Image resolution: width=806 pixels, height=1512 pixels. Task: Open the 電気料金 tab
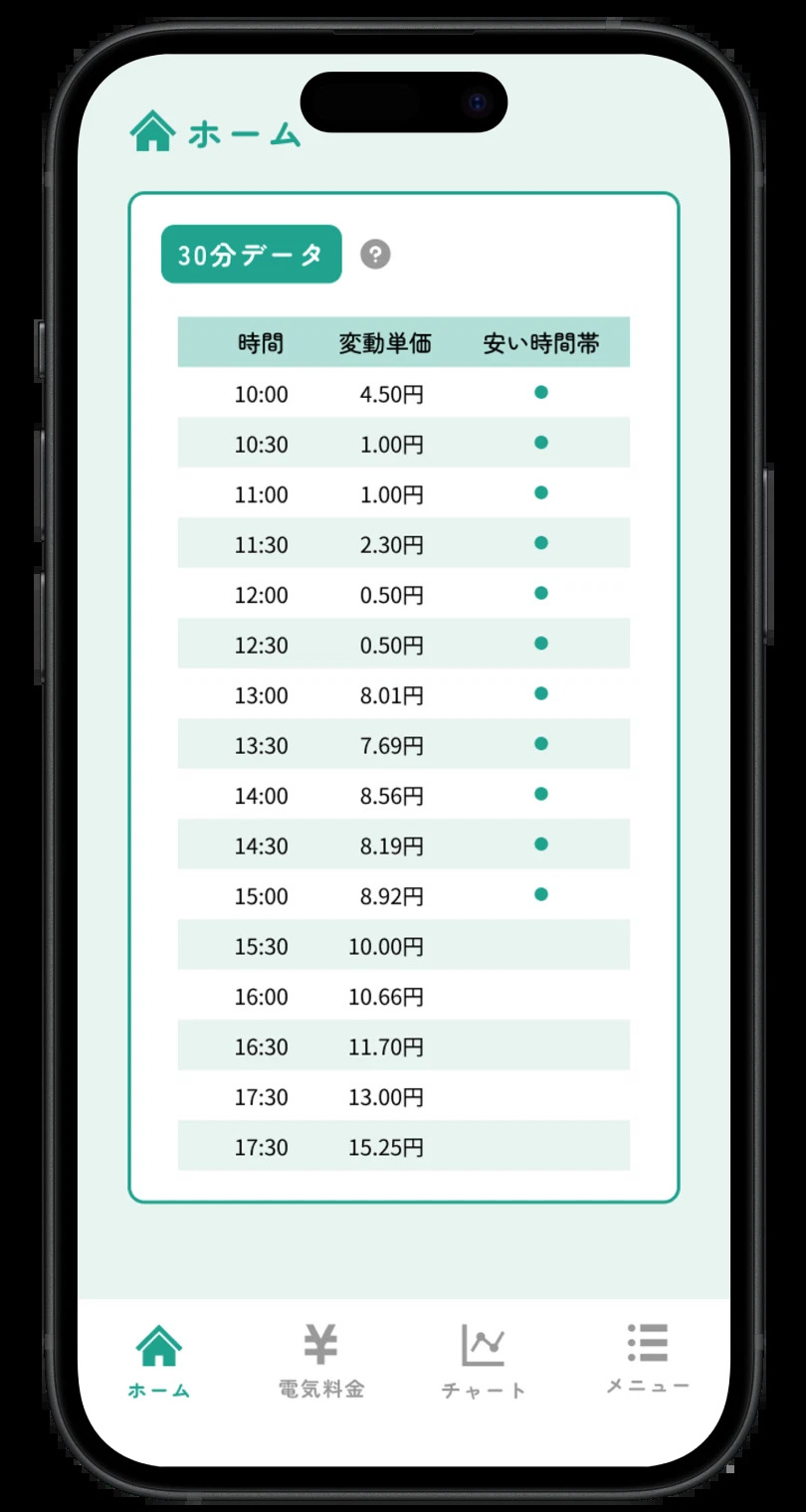321,1362
